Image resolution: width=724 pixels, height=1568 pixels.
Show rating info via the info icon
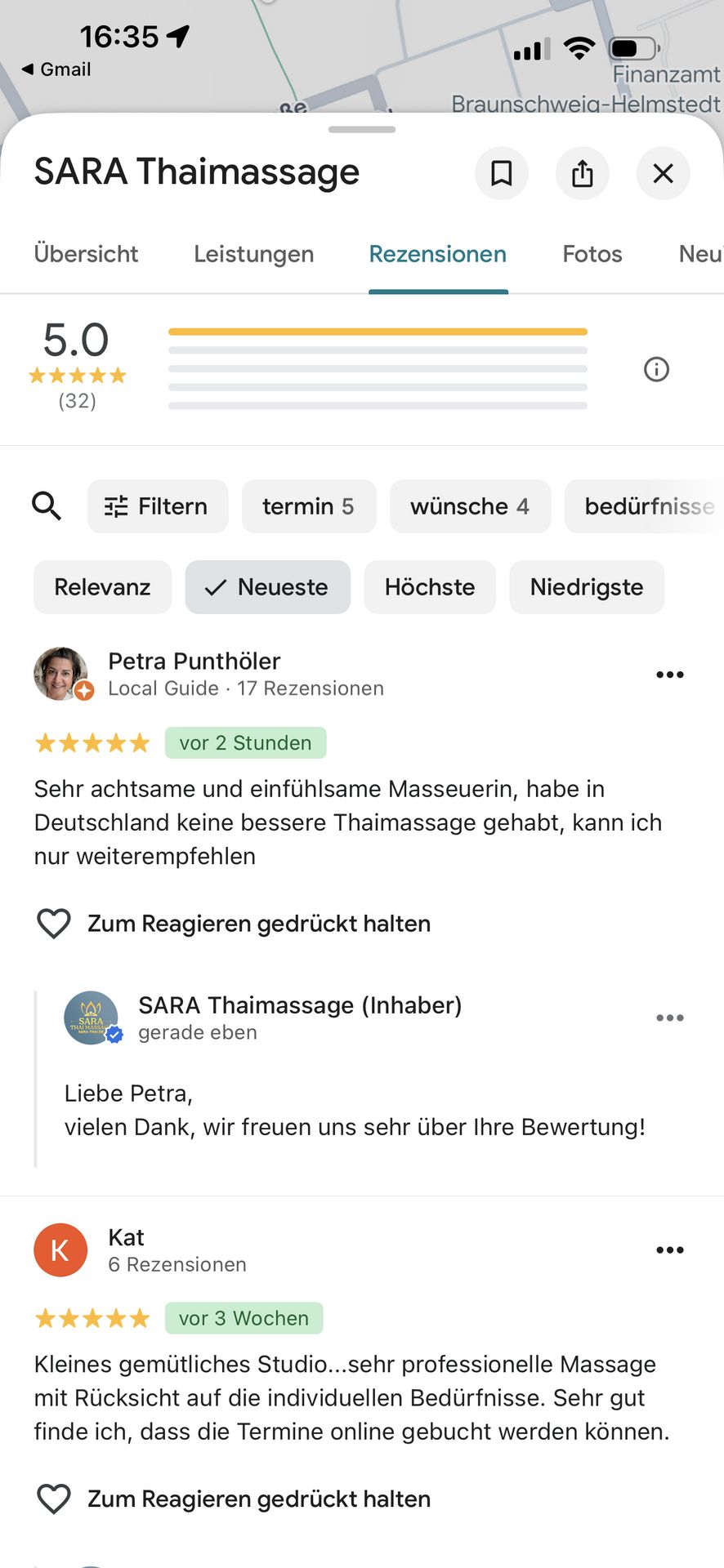tap(656, 369)
